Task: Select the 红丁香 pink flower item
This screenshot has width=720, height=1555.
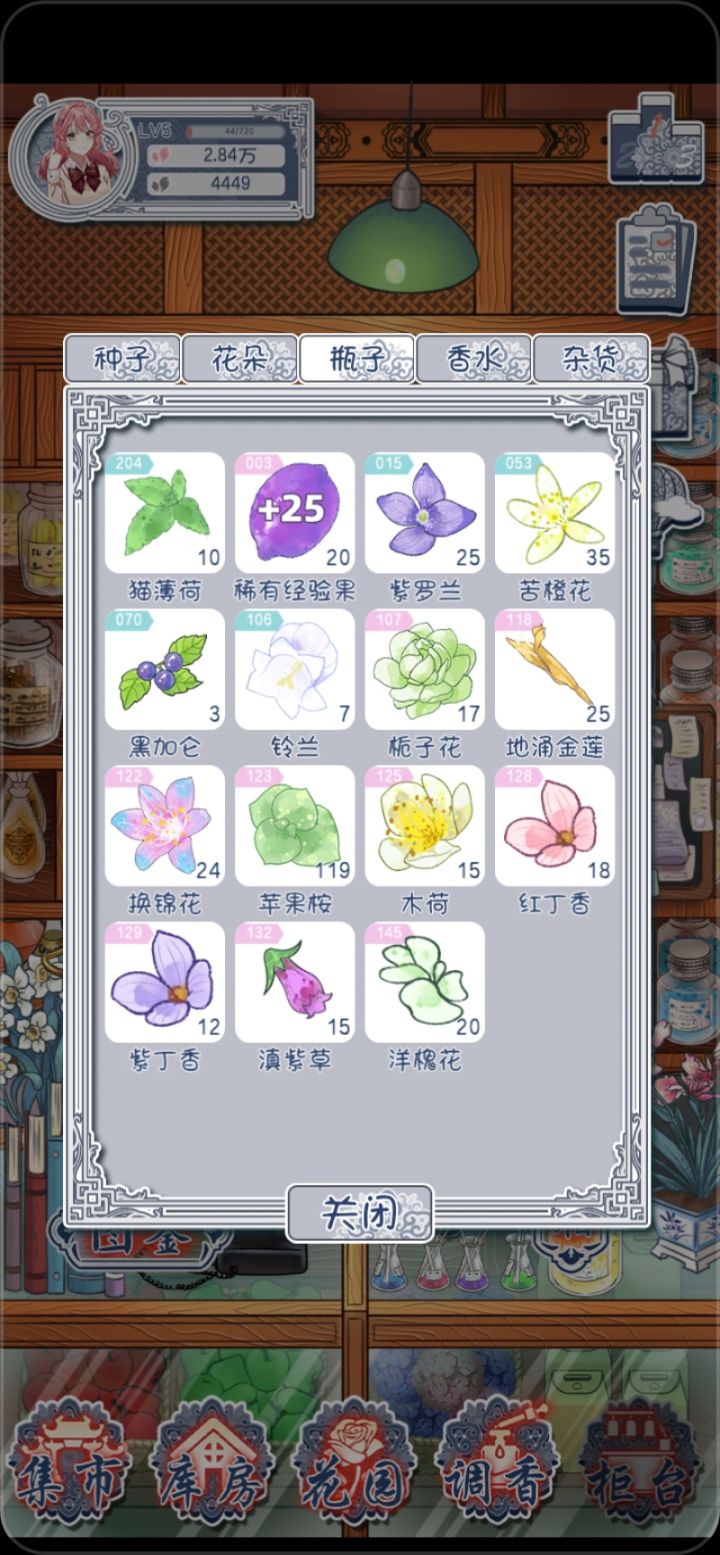Action: pyautogui.click(x=554, y=825)
